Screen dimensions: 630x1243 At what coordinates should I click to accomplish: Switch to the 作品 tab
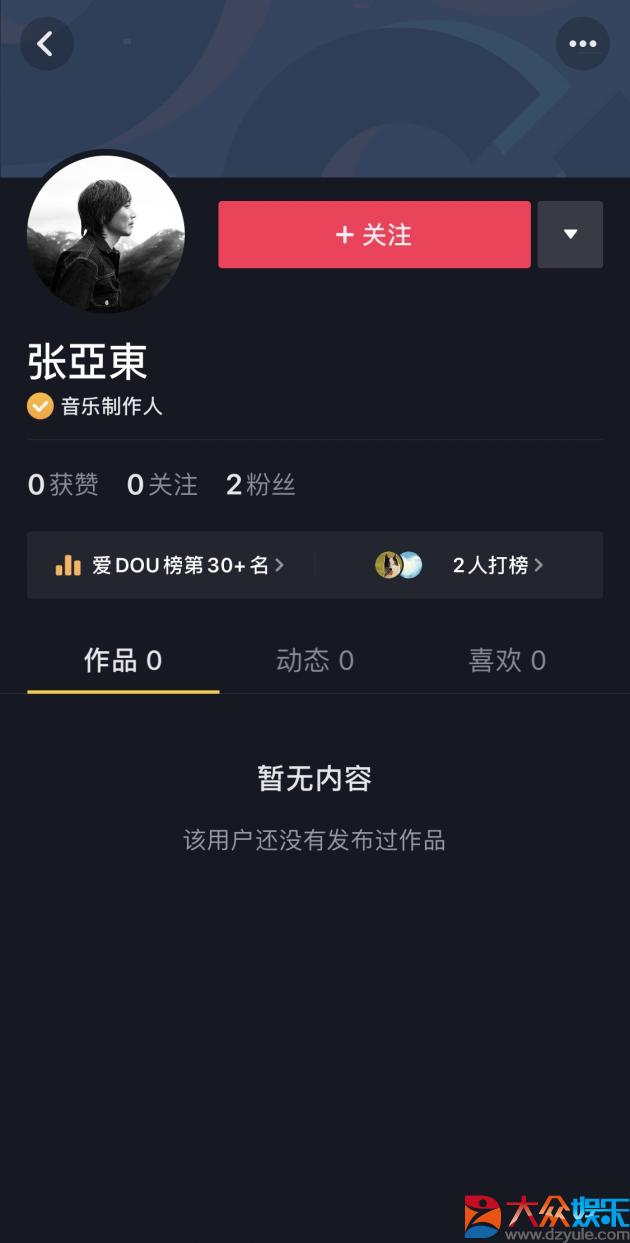point(123,660)
